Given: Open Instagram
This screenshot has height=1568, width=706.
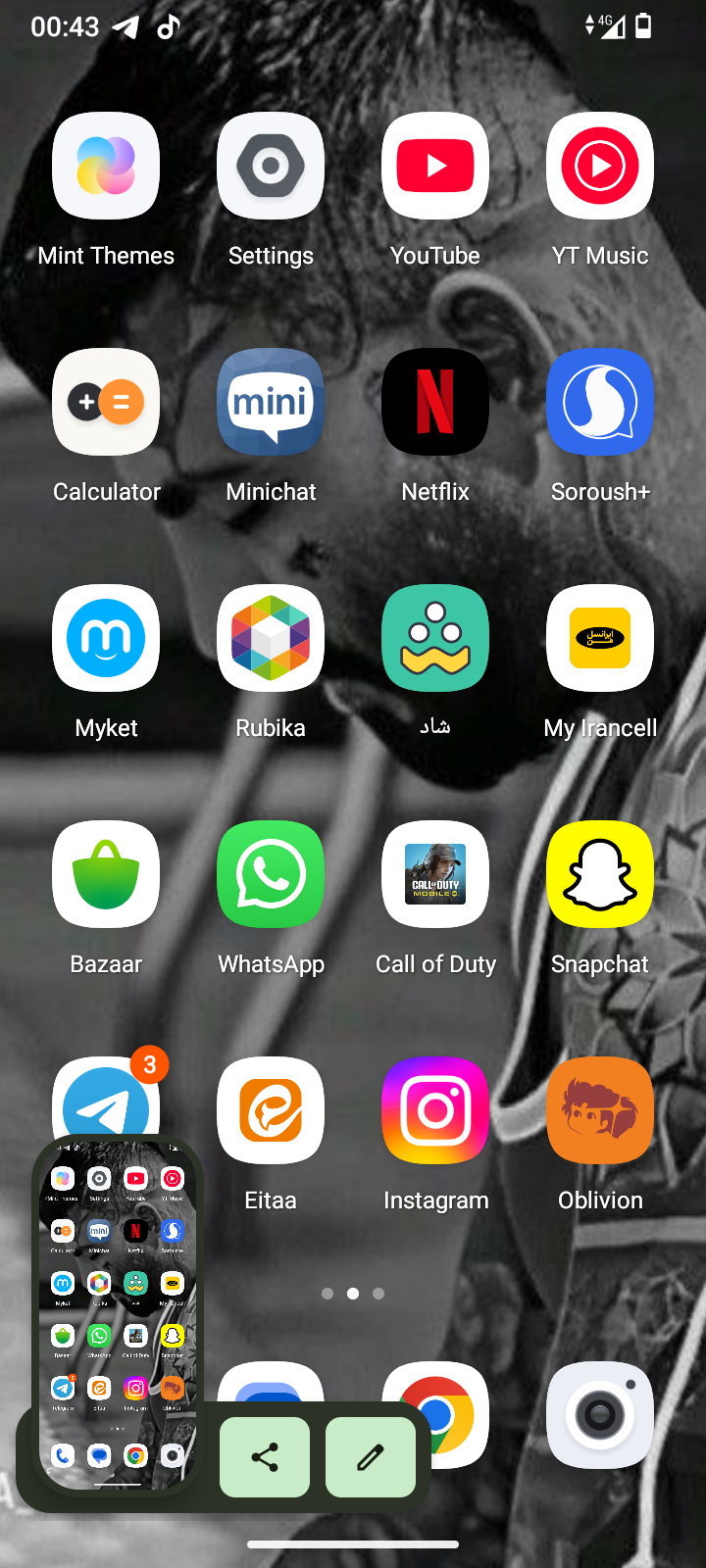Looking at the screenshot, I should tap(435, 1111).
